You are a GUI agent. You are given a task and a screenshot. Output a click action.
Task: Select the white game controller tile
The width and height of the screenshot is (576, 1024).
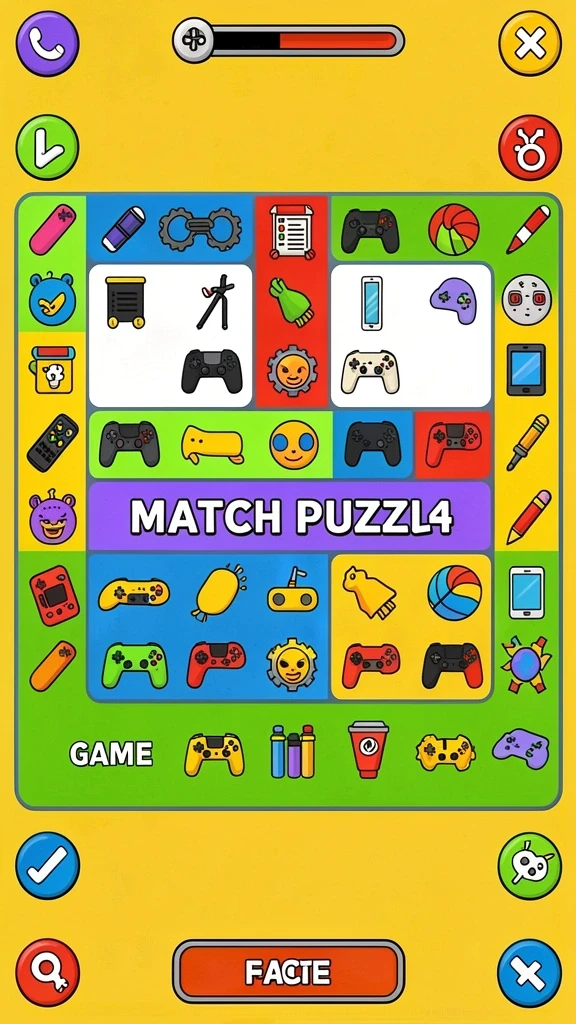pos(370,372)
